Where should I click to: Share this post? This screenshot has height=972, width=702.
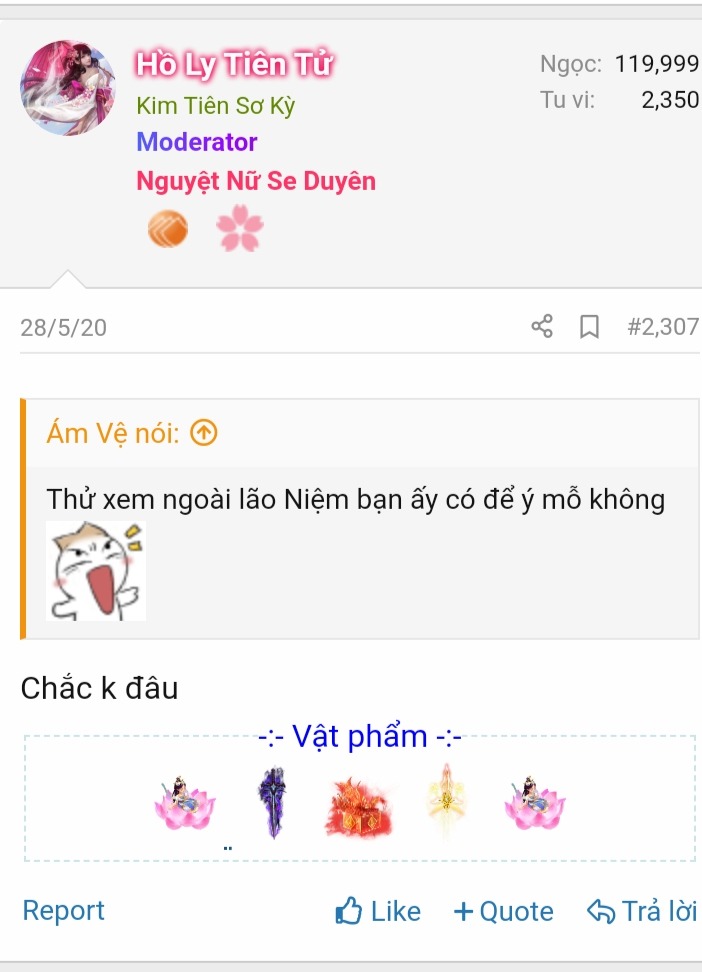tap(542, 327)
